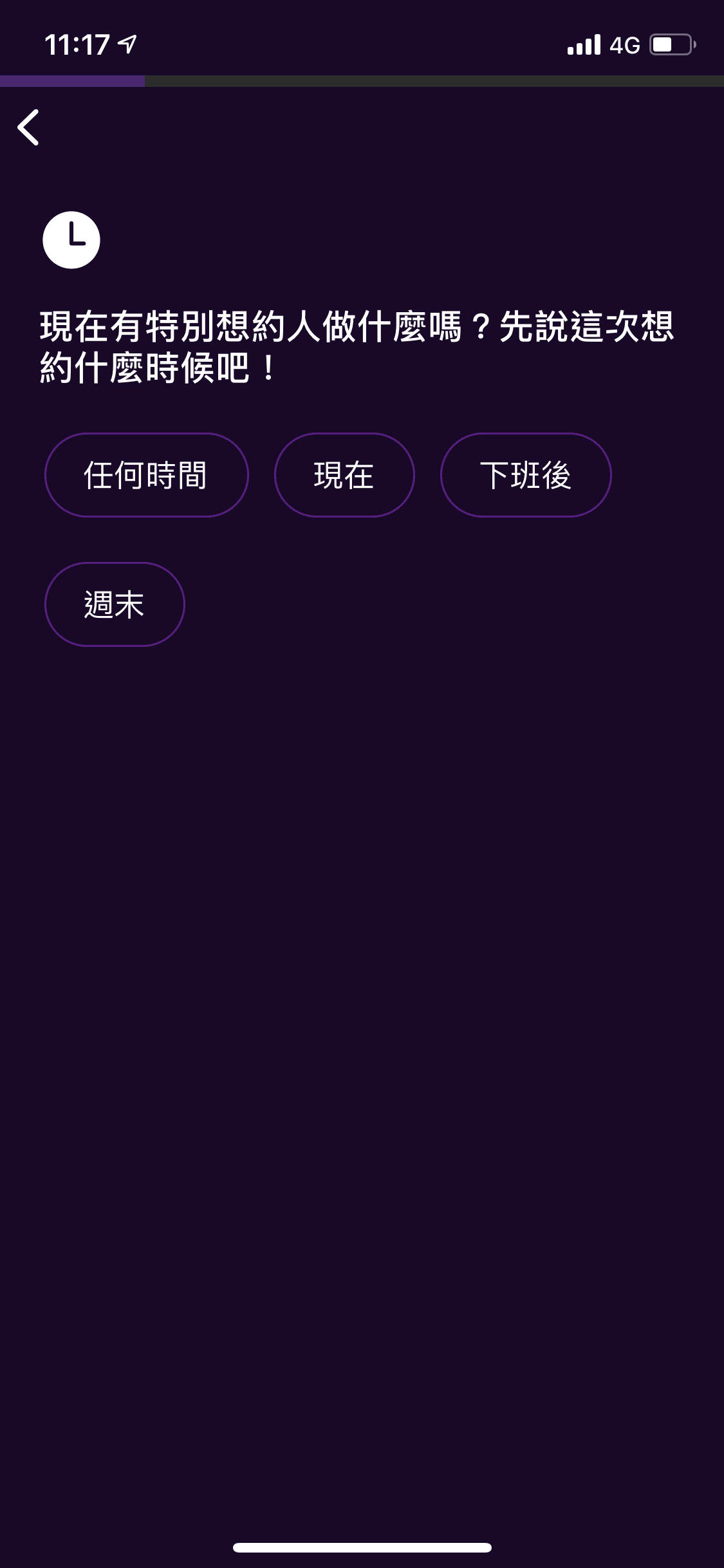Tap the 任何時間 pill button
Image resolution: width=724 pixels, height=1568 pixels.
tap(146, 474)
